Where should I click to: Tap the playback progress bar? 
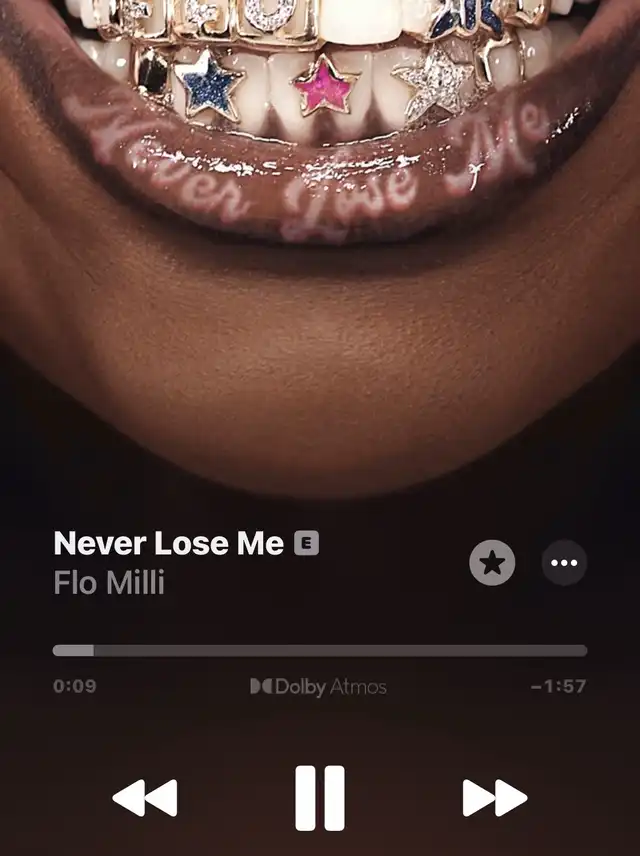click(320, 650)
